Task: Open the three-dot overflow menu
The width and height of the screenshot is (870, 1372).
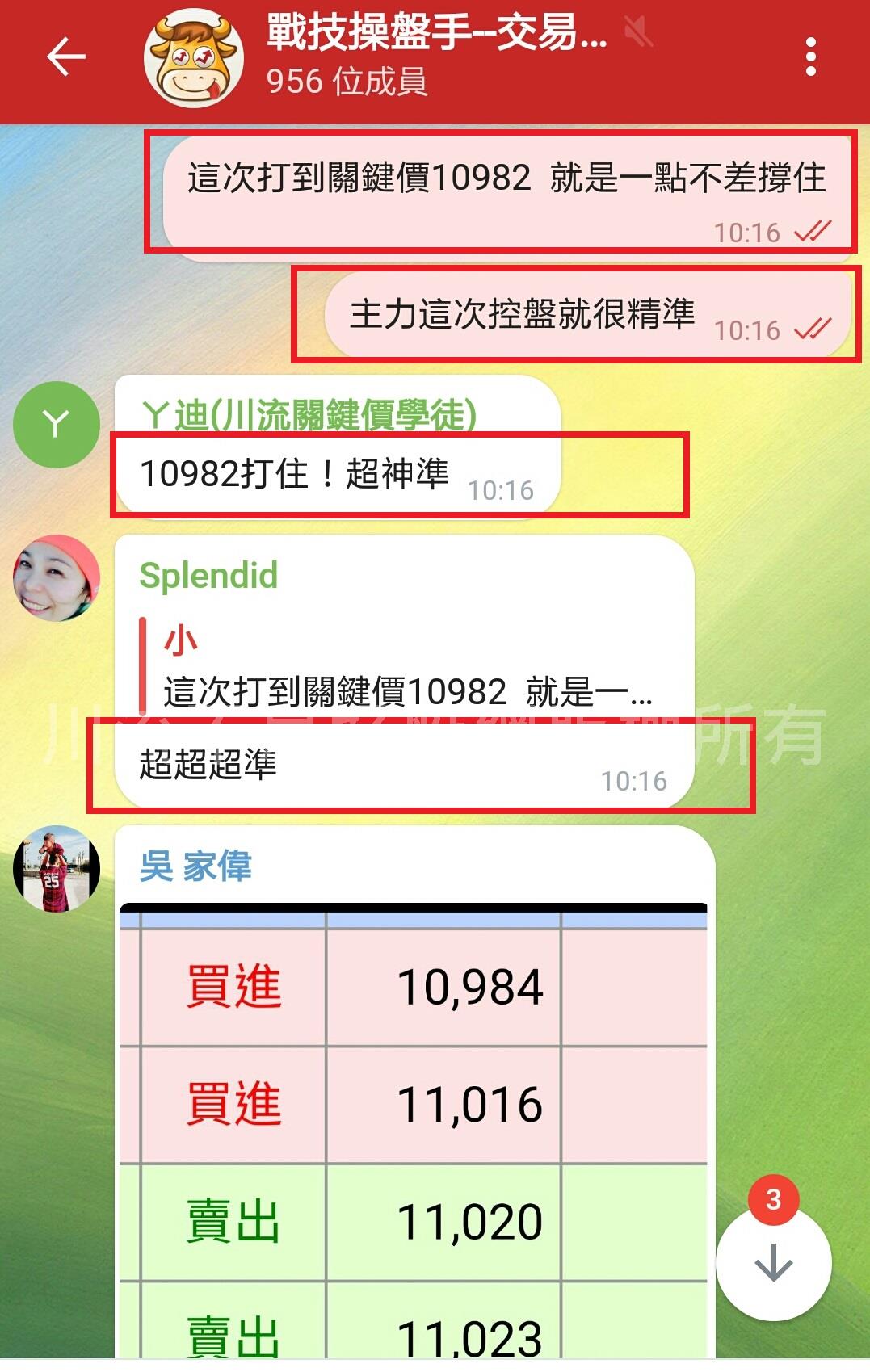Action: (811, 57)
